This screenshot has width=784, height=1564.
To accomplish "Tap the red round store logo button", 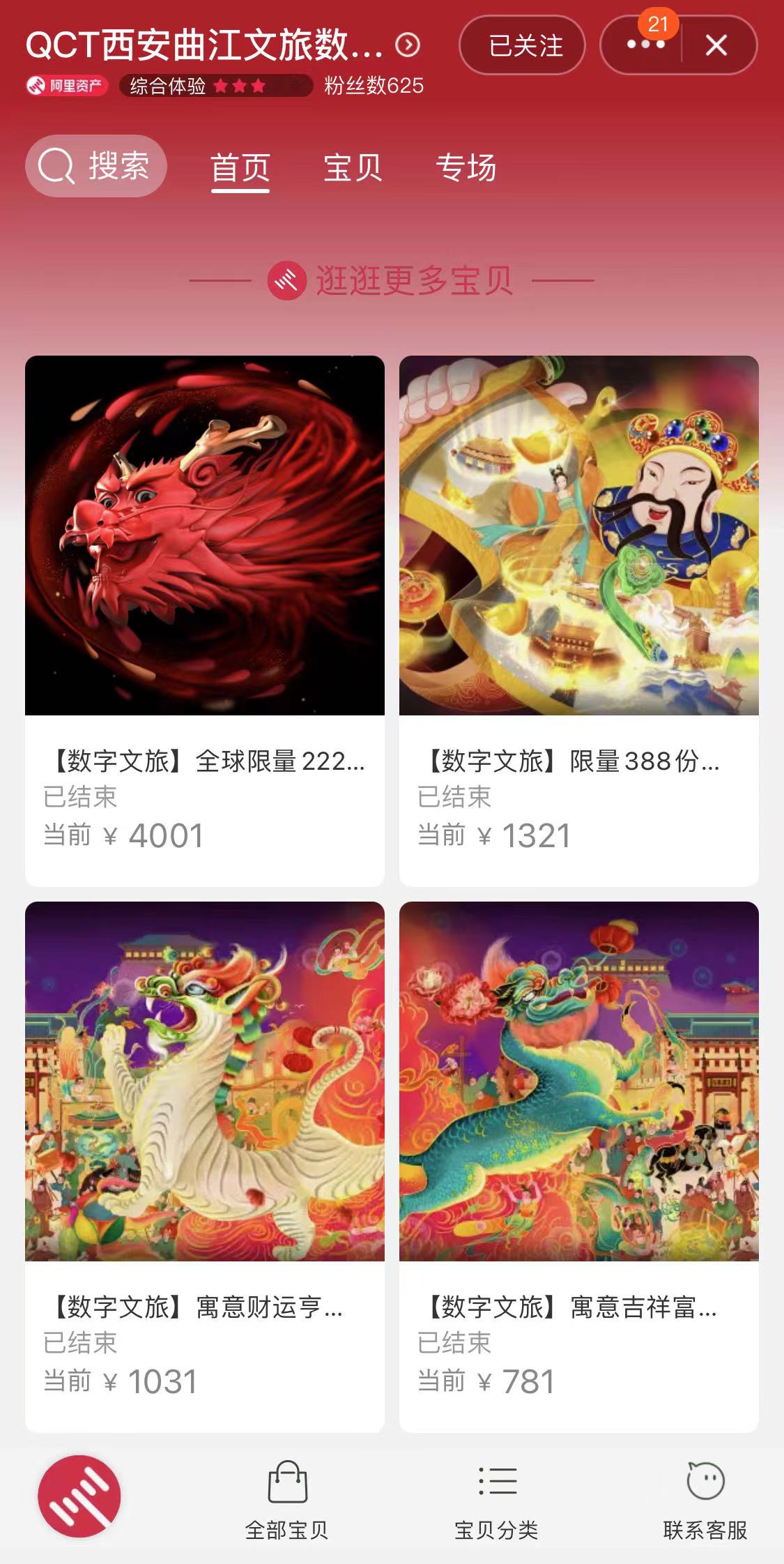I will pyautogui.click(x=79, y=1496).
